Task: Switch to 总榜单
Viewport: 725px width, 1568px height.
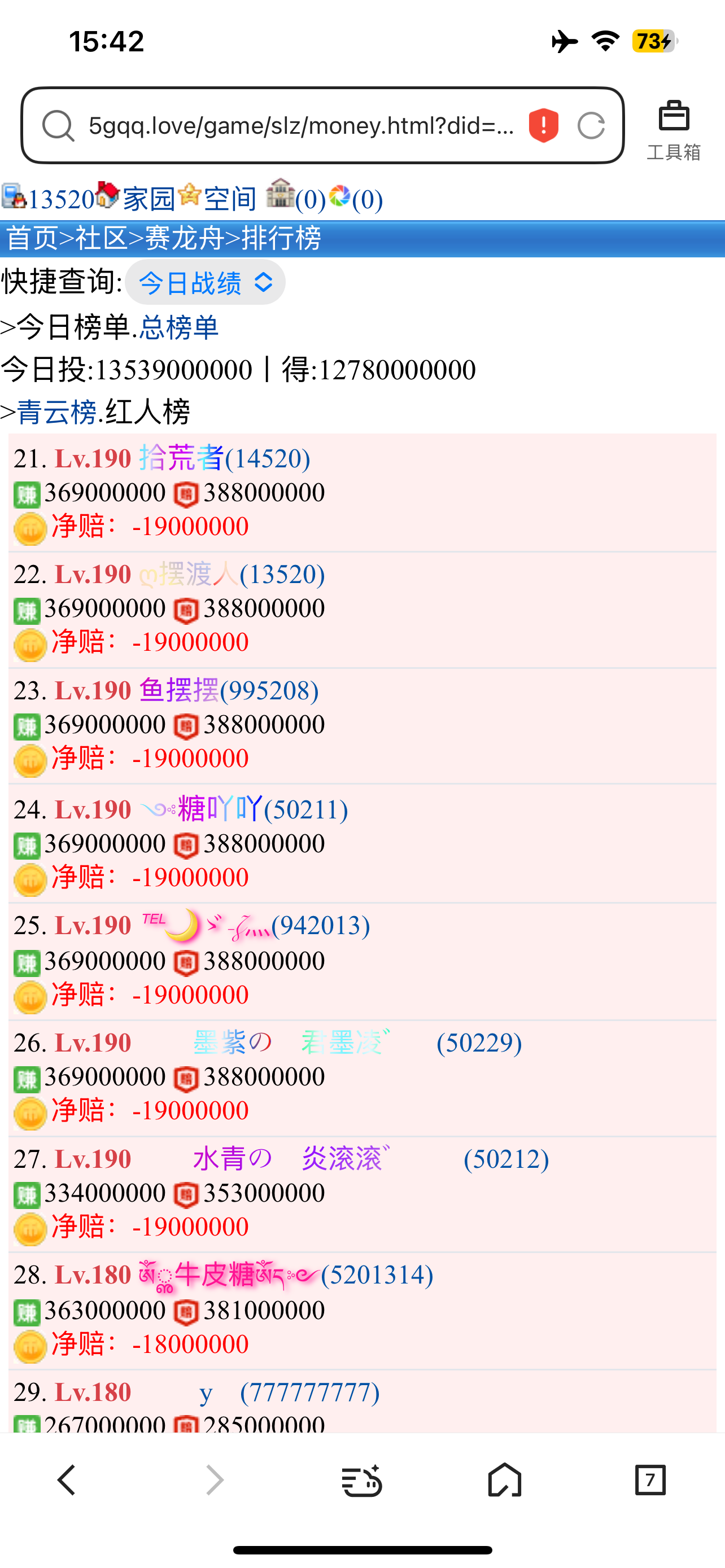Action: point(178,327)
